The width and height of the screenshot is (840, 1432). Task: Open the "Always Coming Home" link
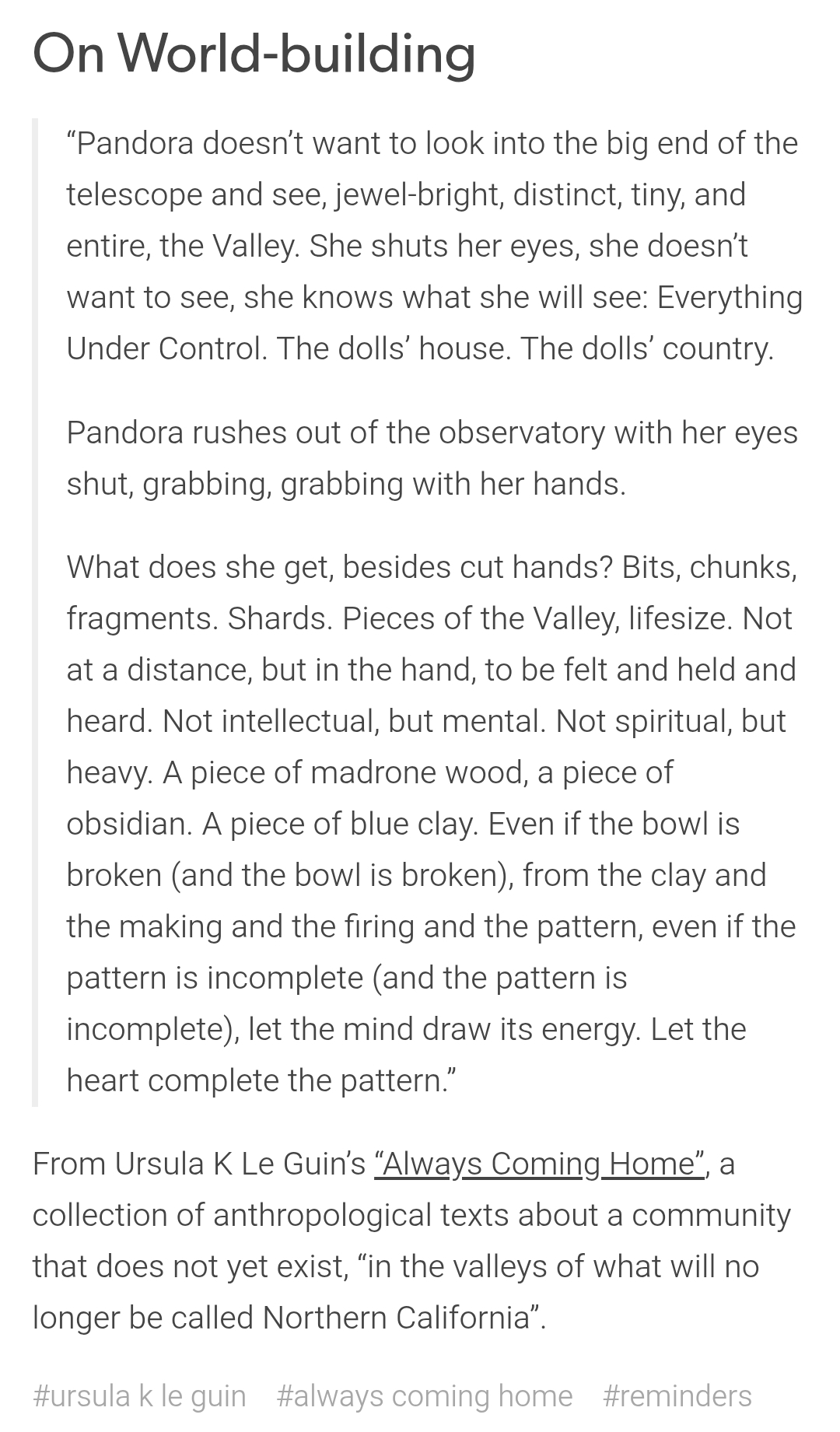[539, 1164]
